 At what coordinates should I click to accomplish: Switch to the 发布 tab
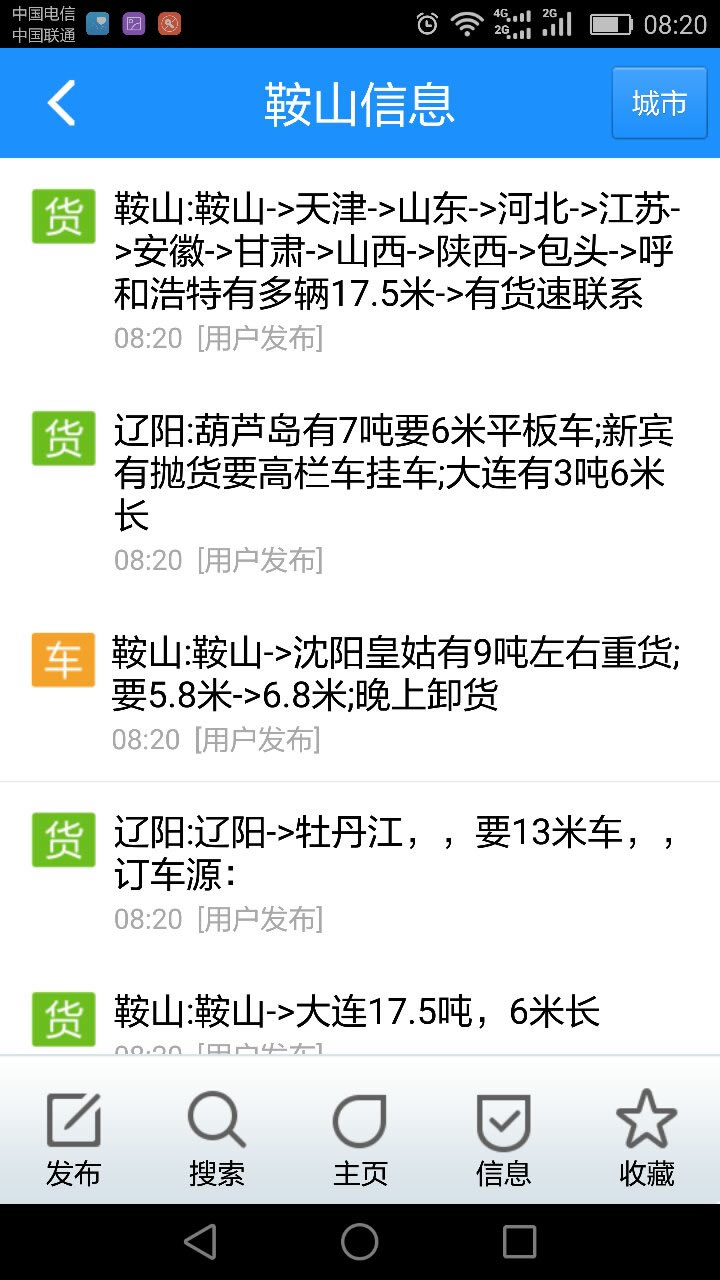(73, 1138)
